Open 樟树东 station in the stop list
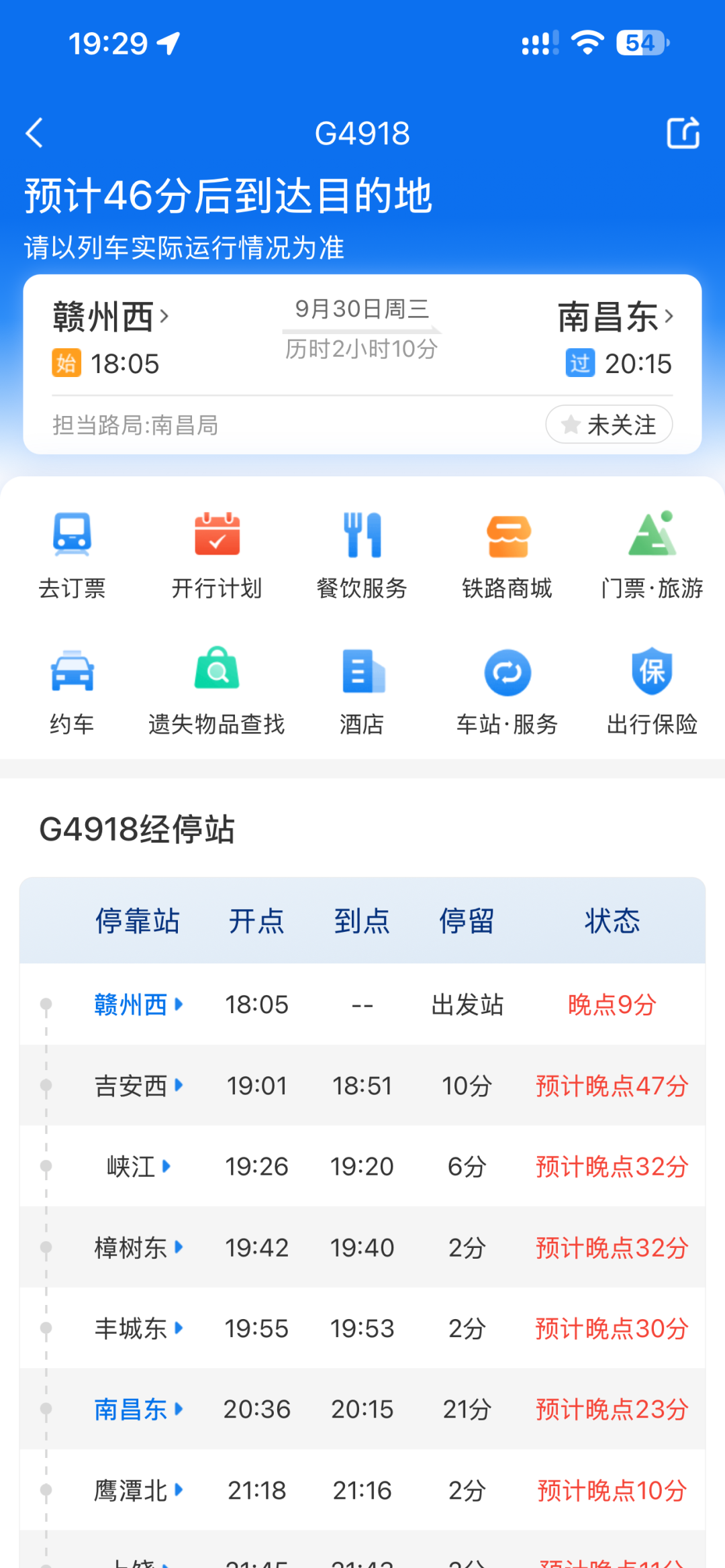The width and height of the screenshot is (725, 1568). pyautogui.click(x=138, y=1248)
